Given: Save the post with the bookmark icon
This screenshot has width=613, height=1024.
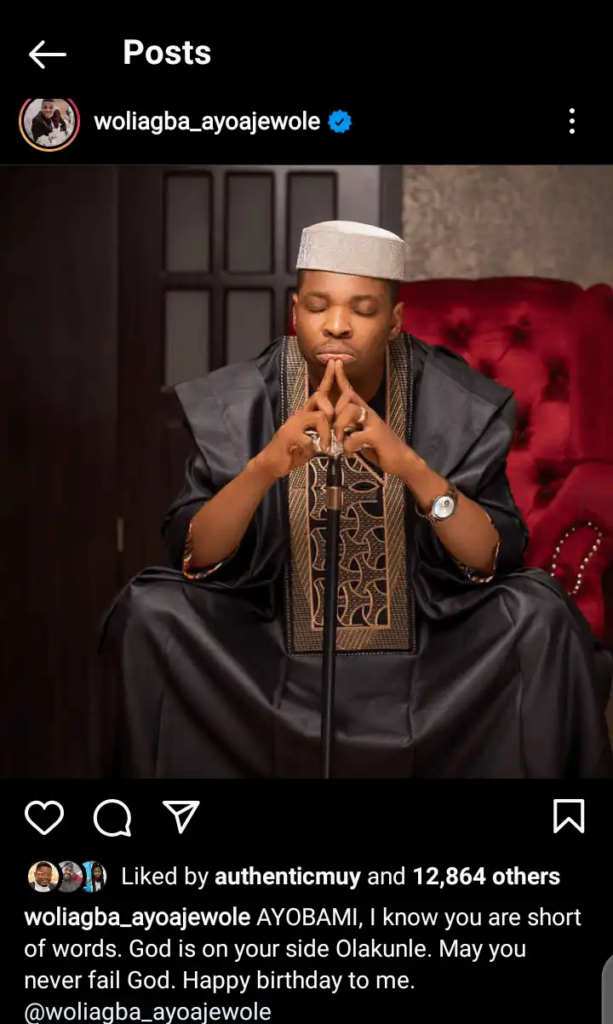Looking at the screenshot, I should 569,816.
